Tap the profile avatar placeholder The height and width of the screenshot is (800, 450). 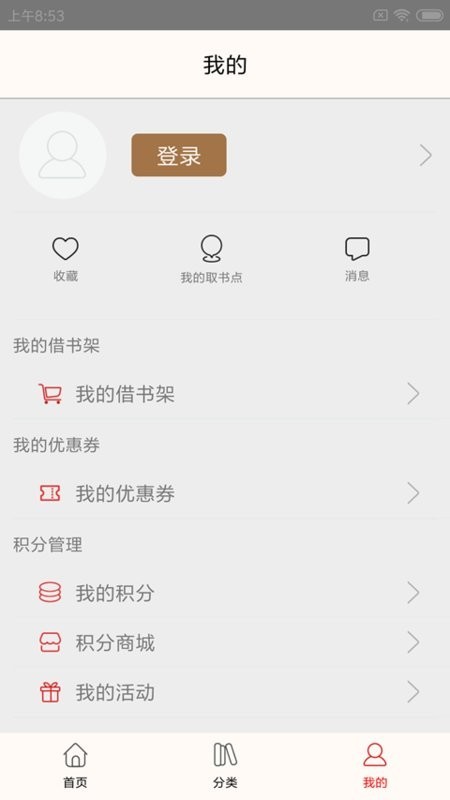[x=62, y=155]
